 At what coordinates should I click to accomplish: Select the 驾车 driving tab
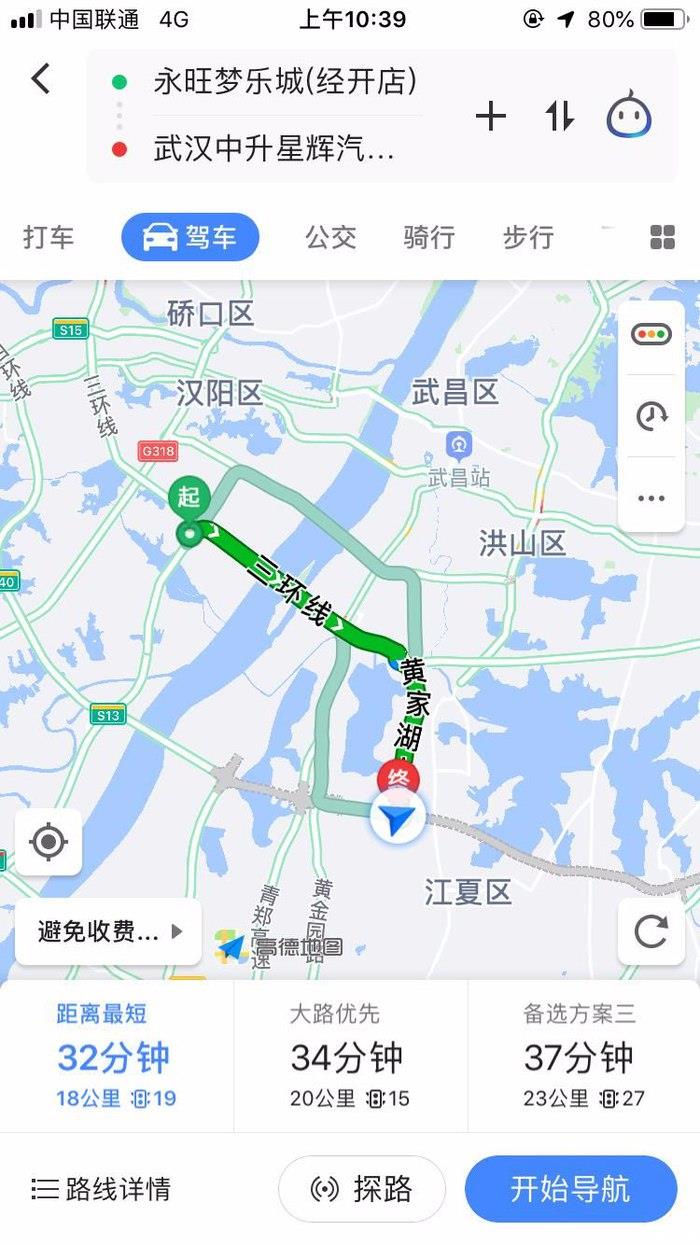coord(190,237)
